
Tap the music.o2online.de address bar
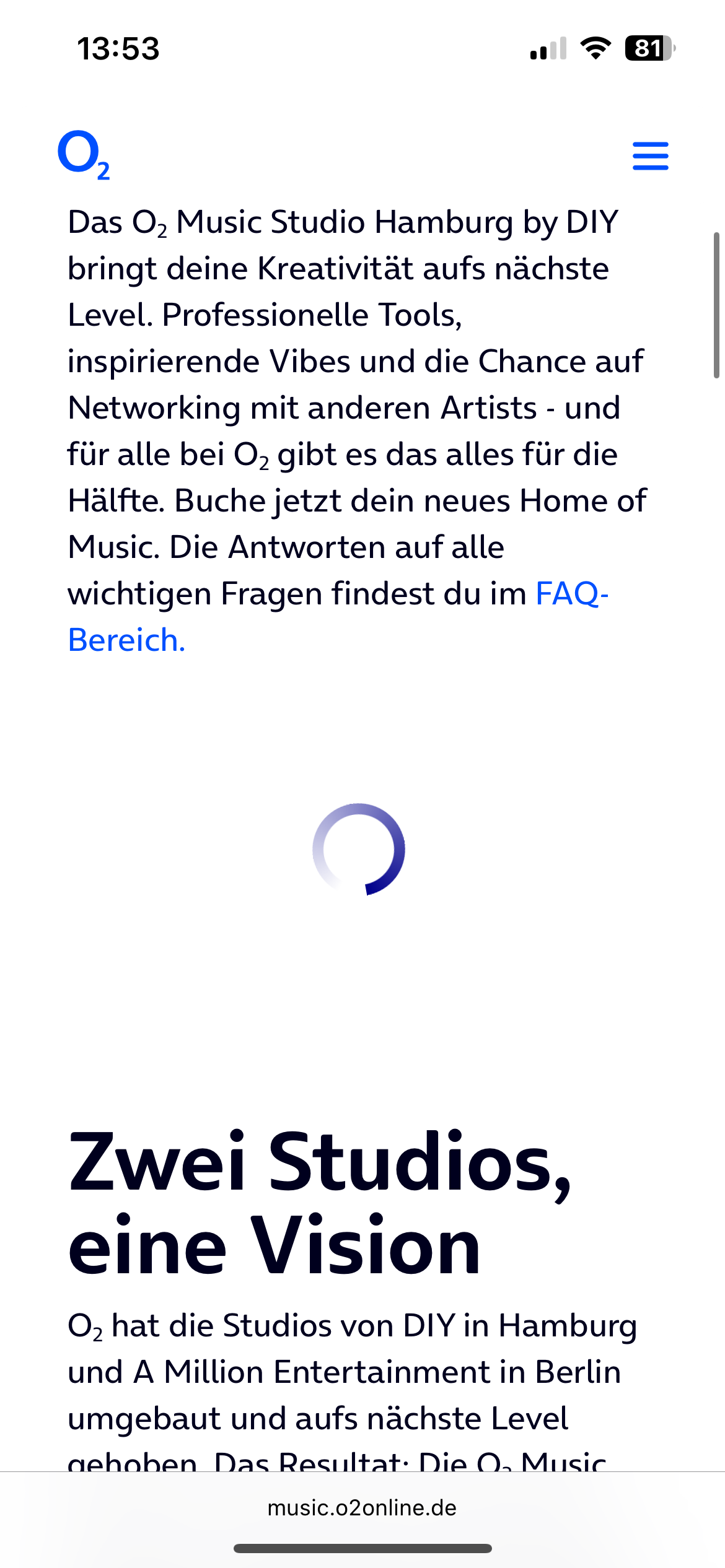362,1508
